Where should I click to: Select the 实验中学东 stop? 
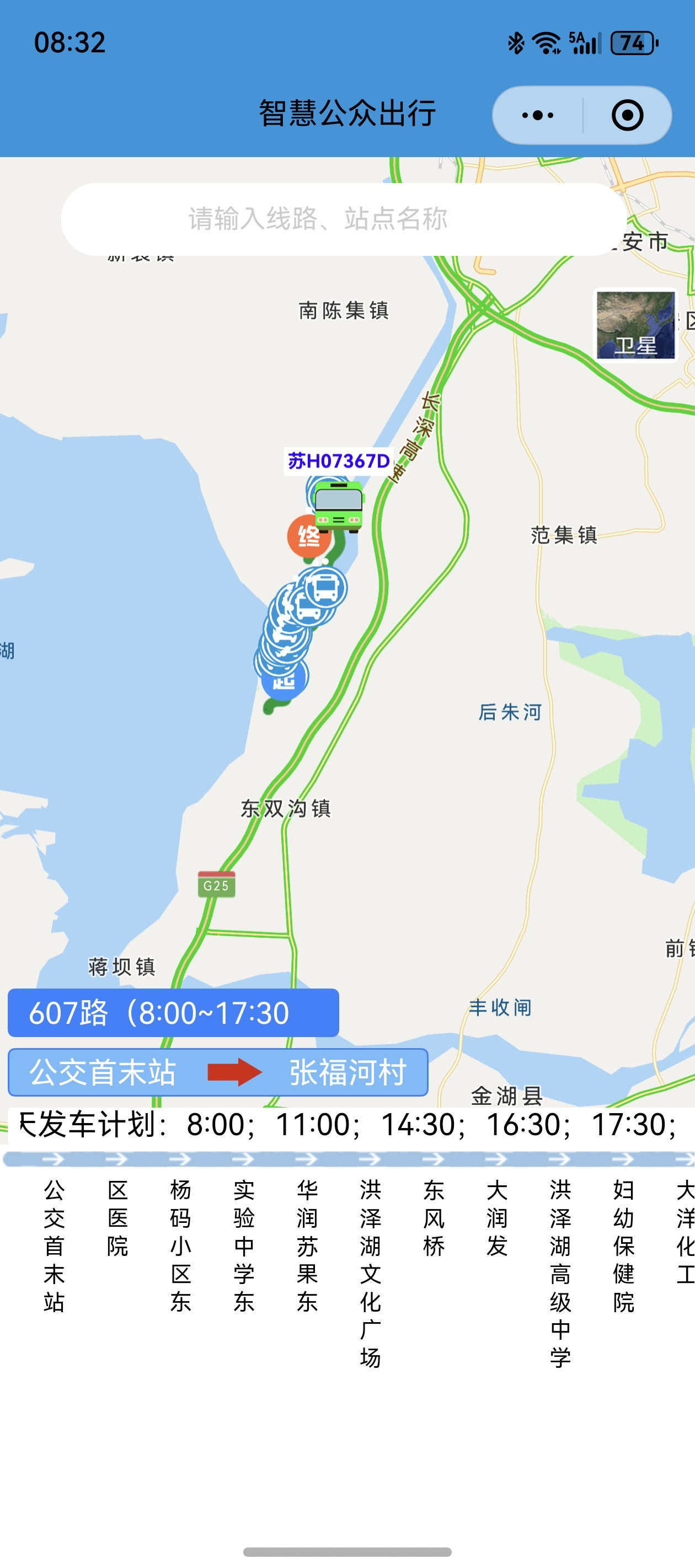[x=244, y=1245]
